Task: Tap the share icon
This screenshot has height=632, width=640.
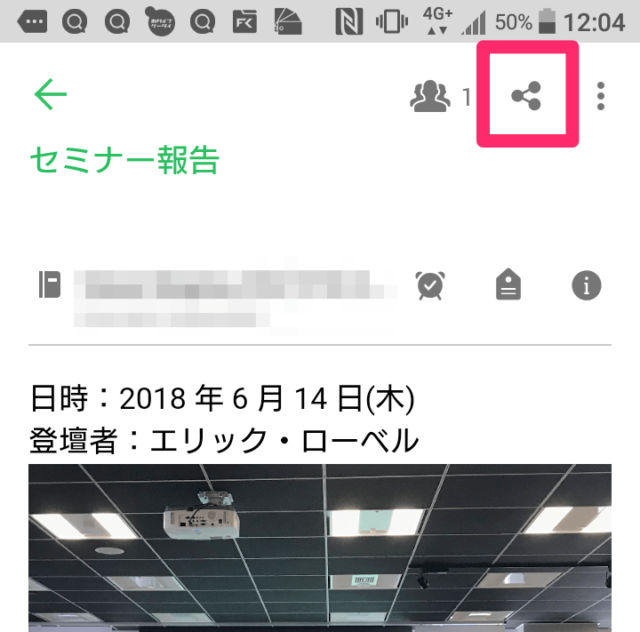Action: pyautogui.click(x=526, y=96)
